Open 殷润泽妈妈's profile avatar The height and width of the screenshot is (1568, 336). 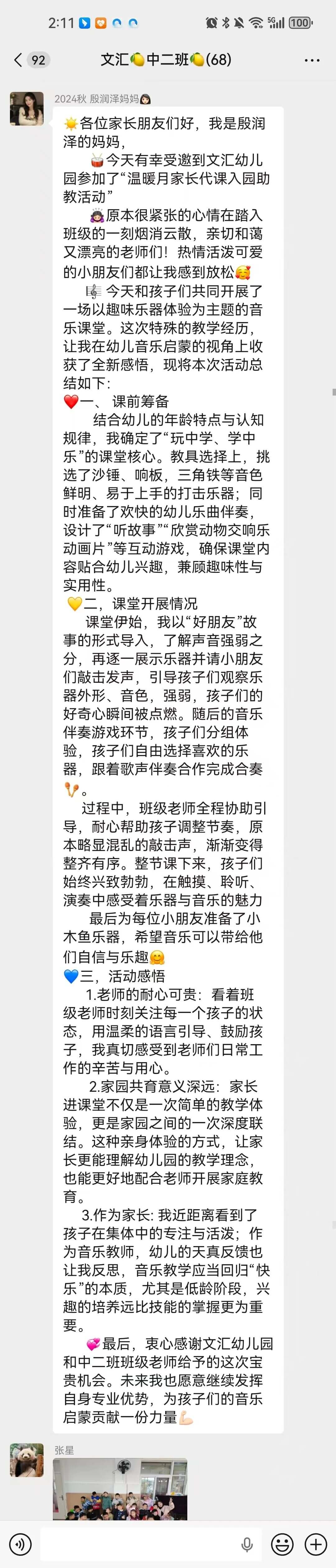coord(27,109)
